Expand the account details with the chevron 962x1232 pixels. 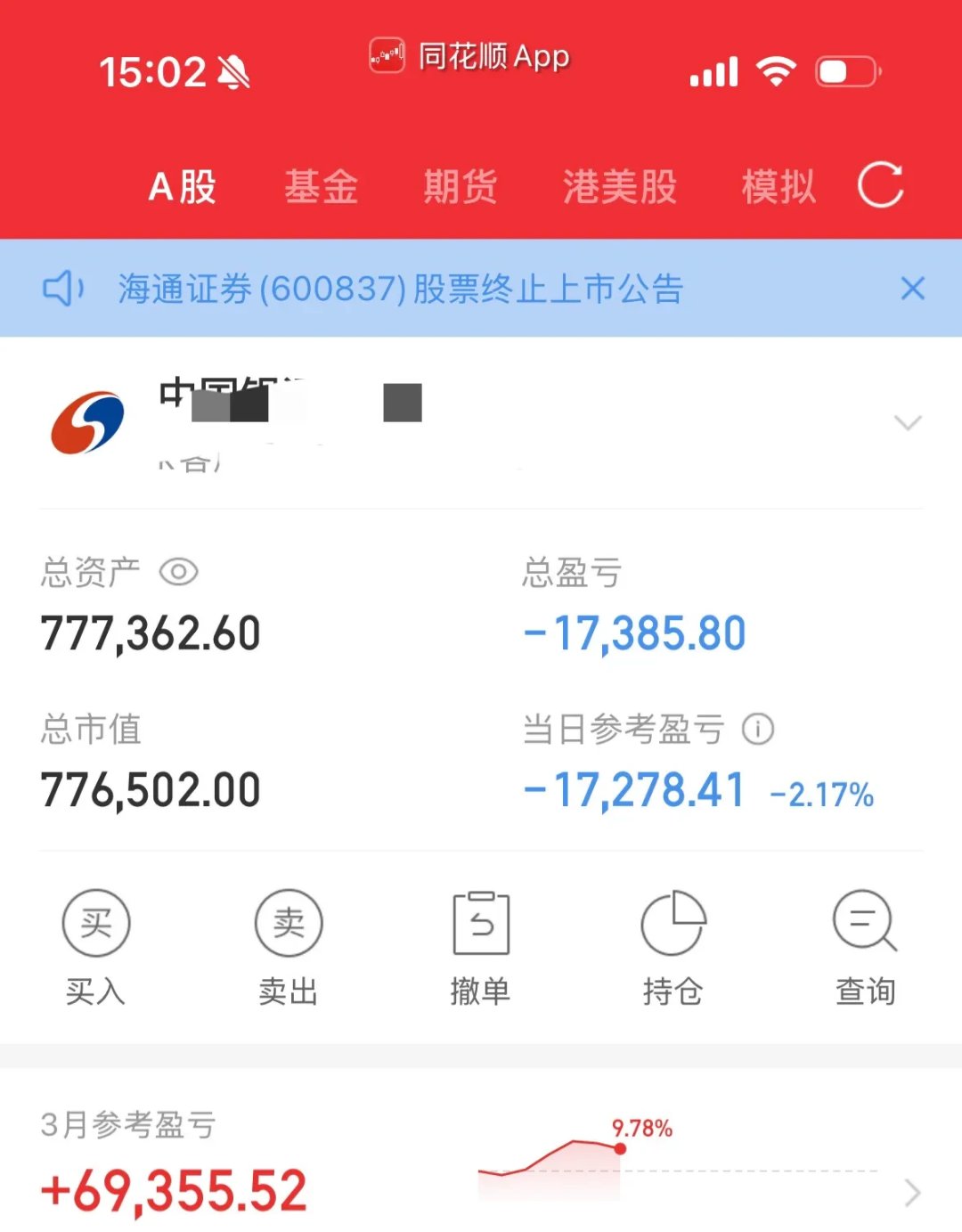(x=907, y=422)
